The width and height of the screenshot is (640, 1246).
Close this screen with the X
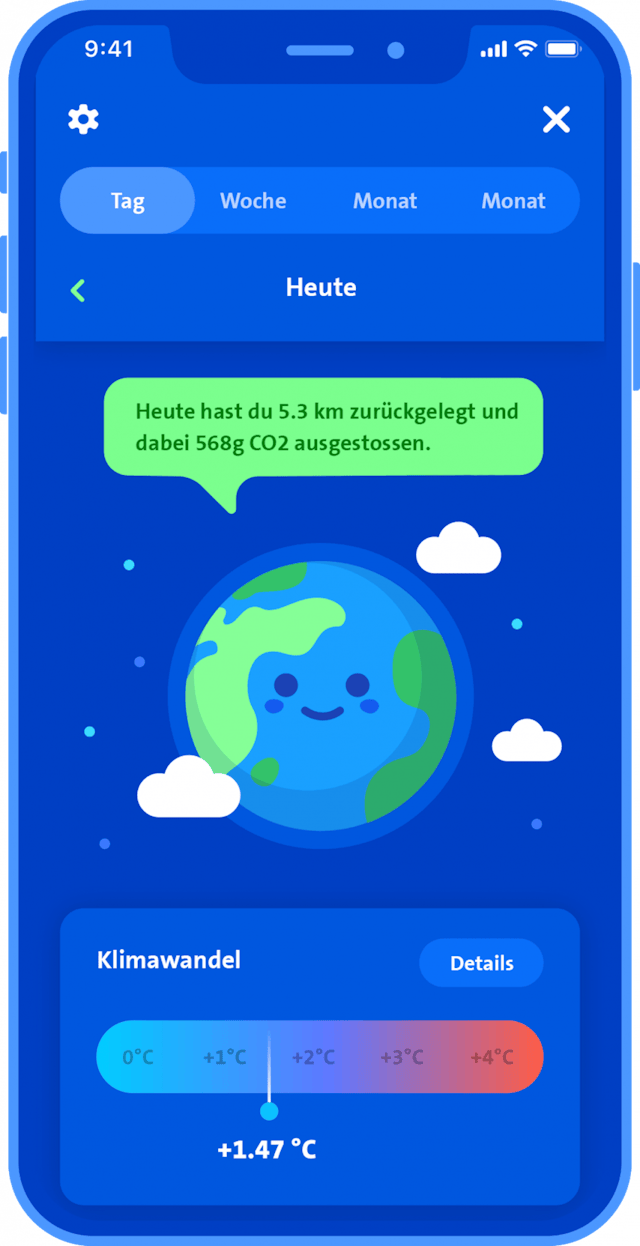(556, 120)
